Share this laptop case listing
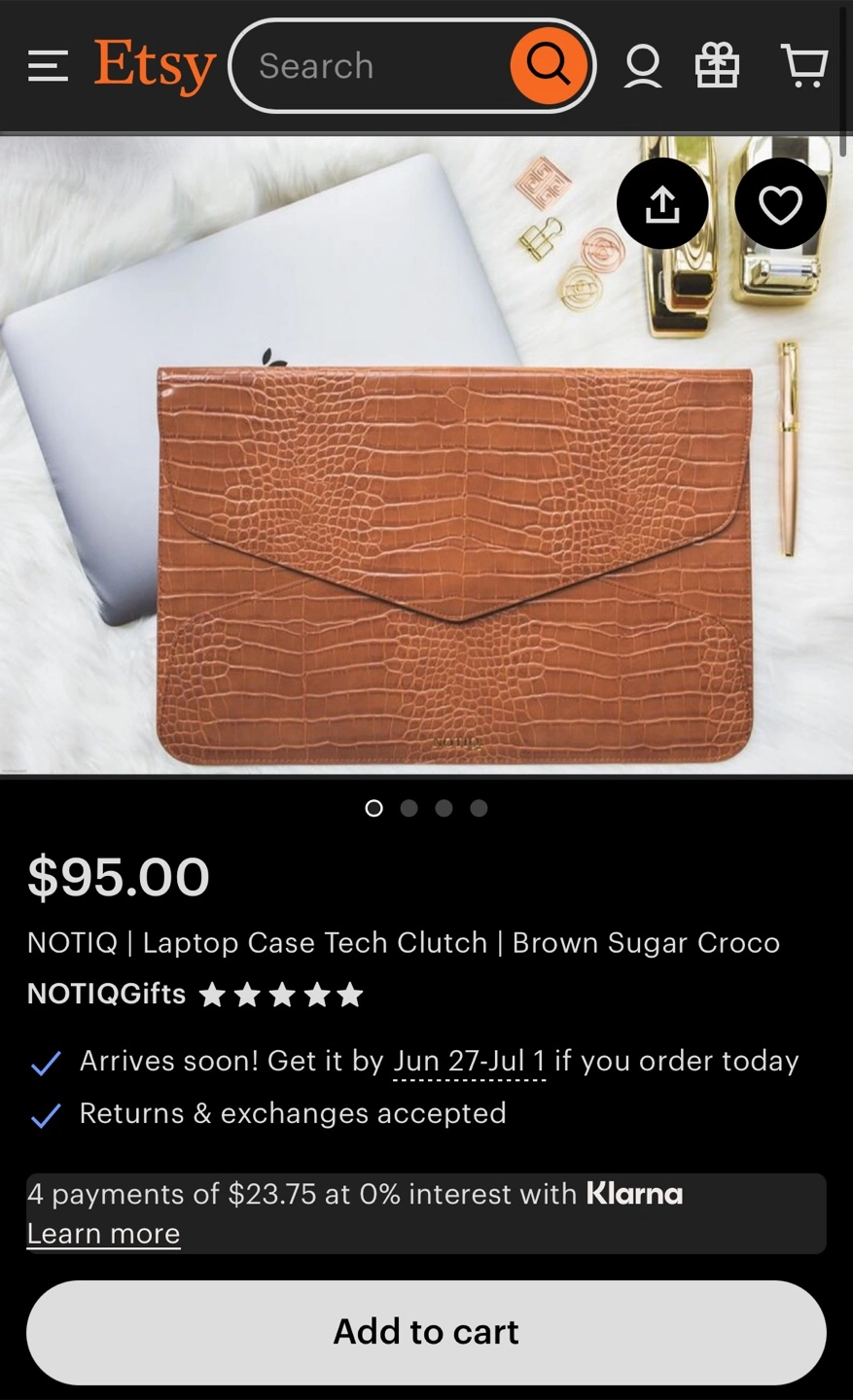Viewport: 853px width, 1400px height. click(662, 204)
